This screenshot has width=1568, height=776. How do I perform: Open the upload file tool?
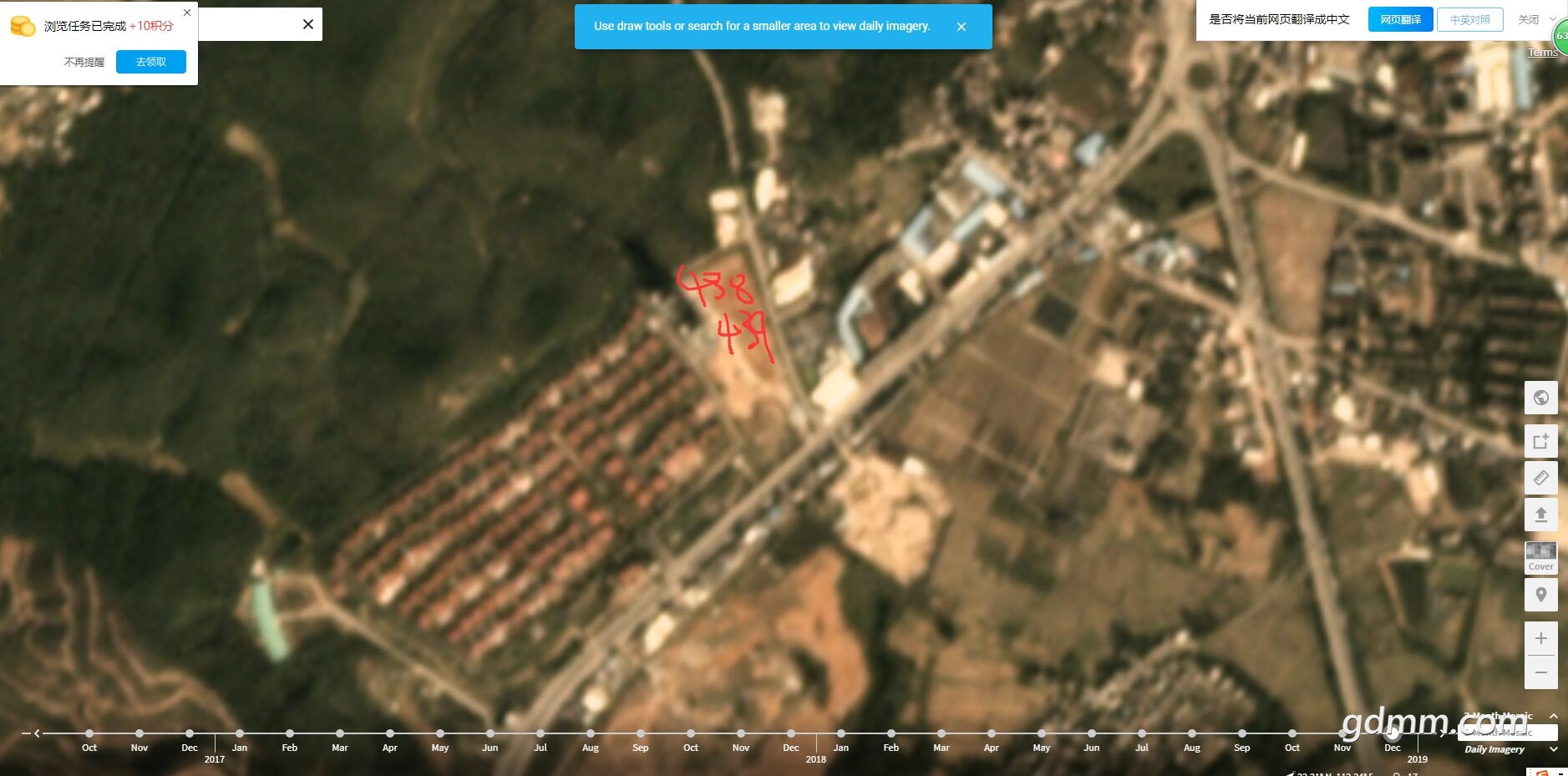coord(1540,515)
